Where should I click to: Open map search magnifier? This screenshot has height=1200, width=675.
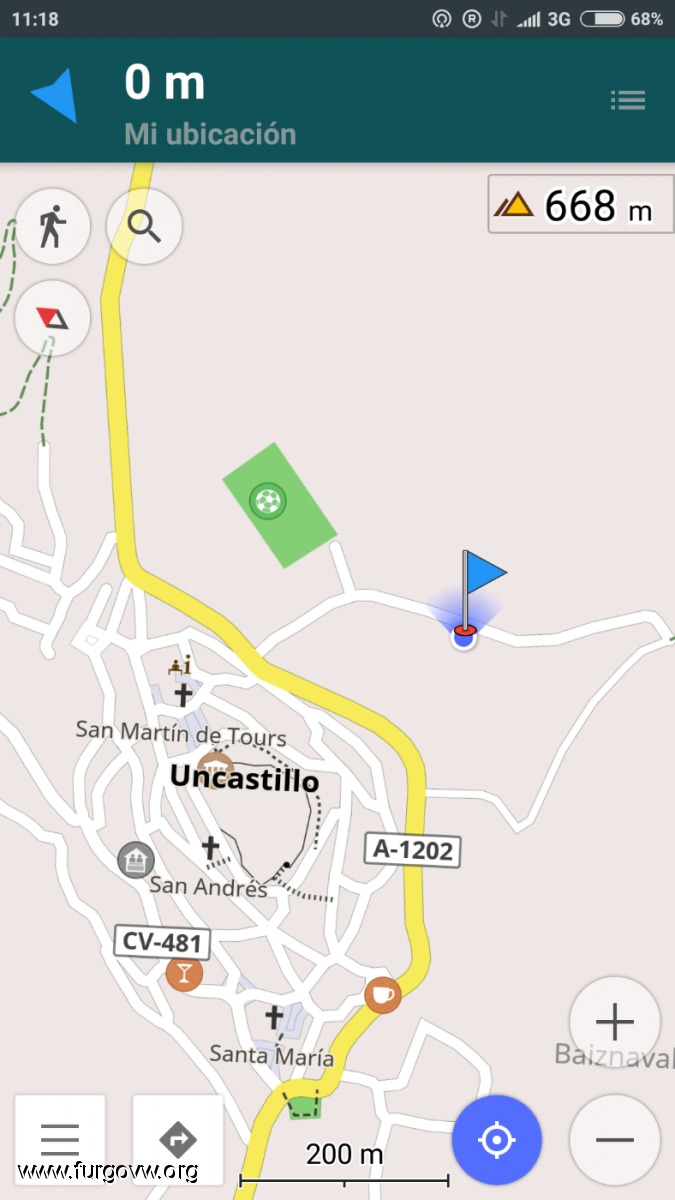pyautogui.click(x=144, y=226)
